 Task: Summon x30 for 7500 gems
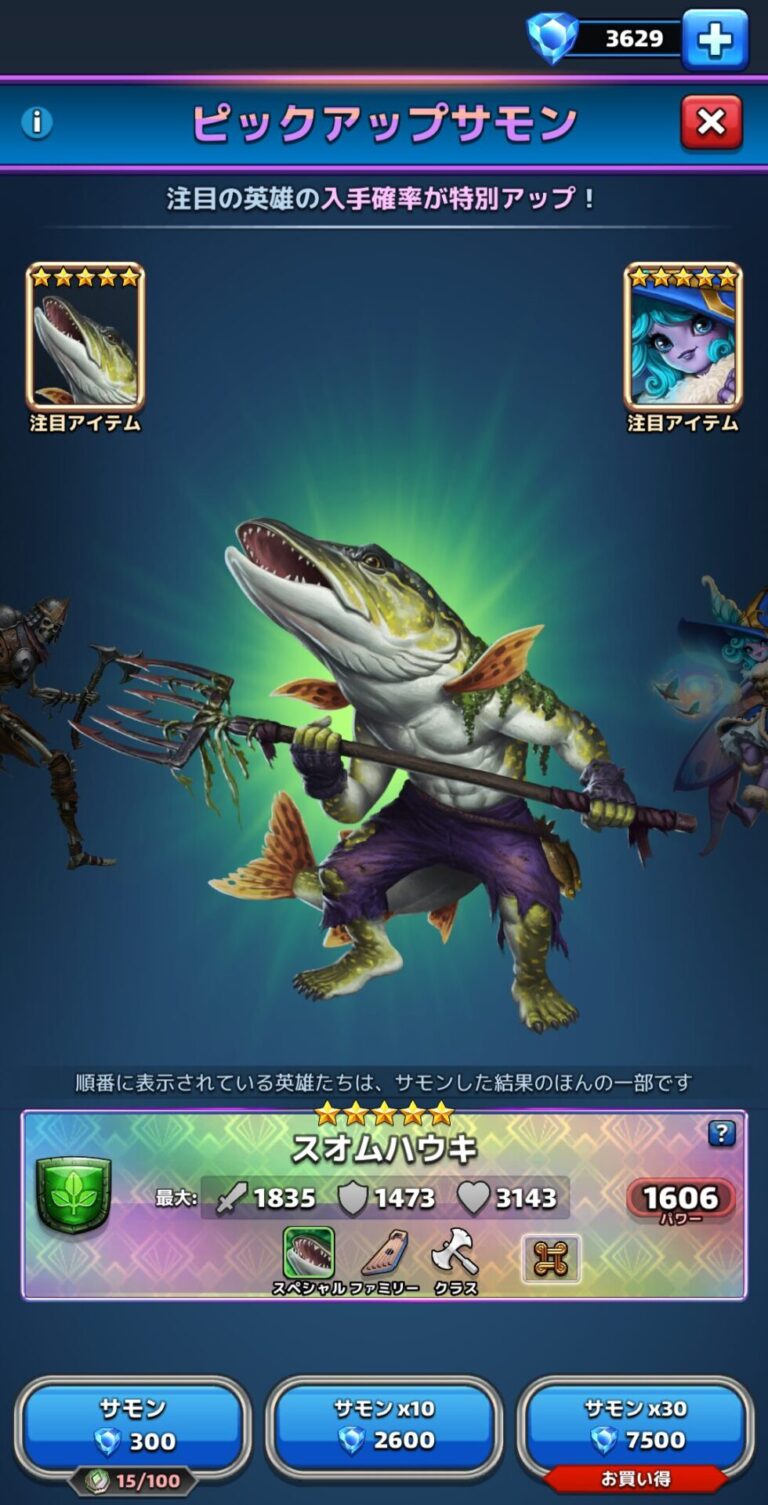click(635, 1426)
